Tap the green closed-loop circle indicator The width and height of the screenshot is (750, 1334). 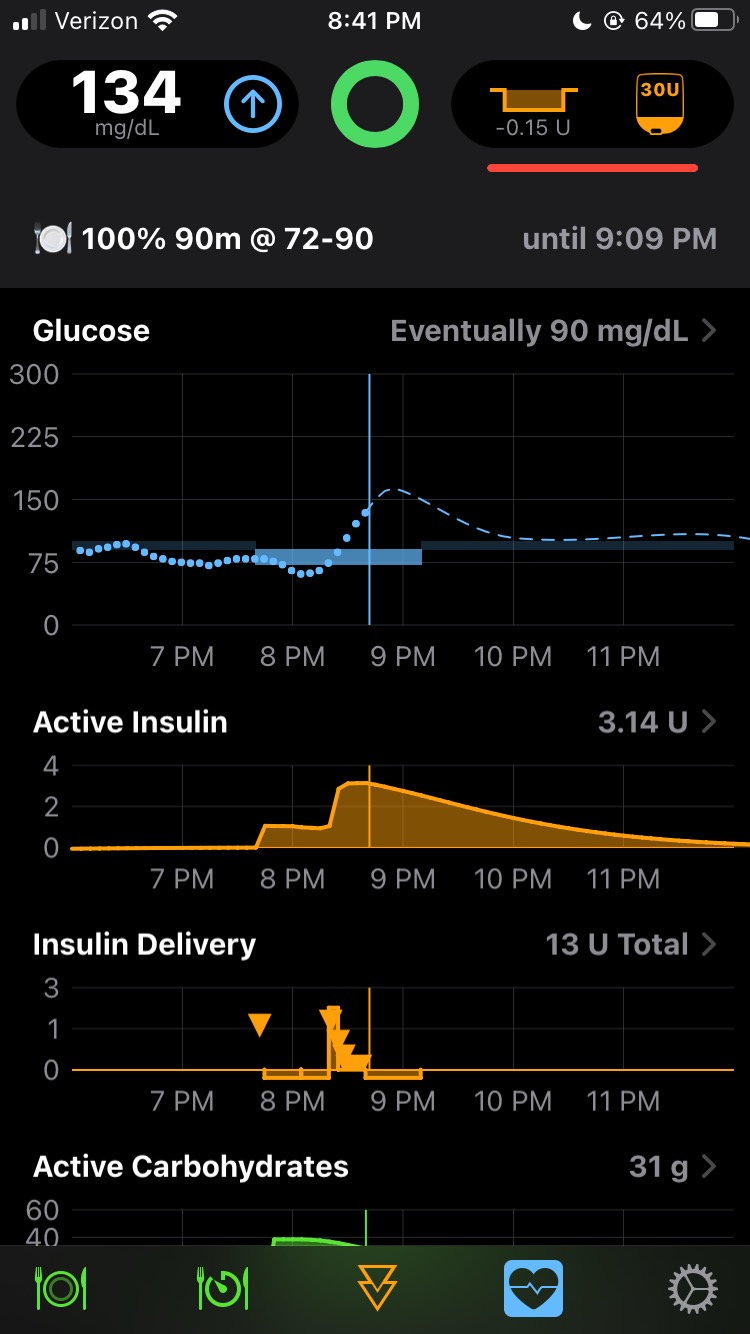point(374,103)
